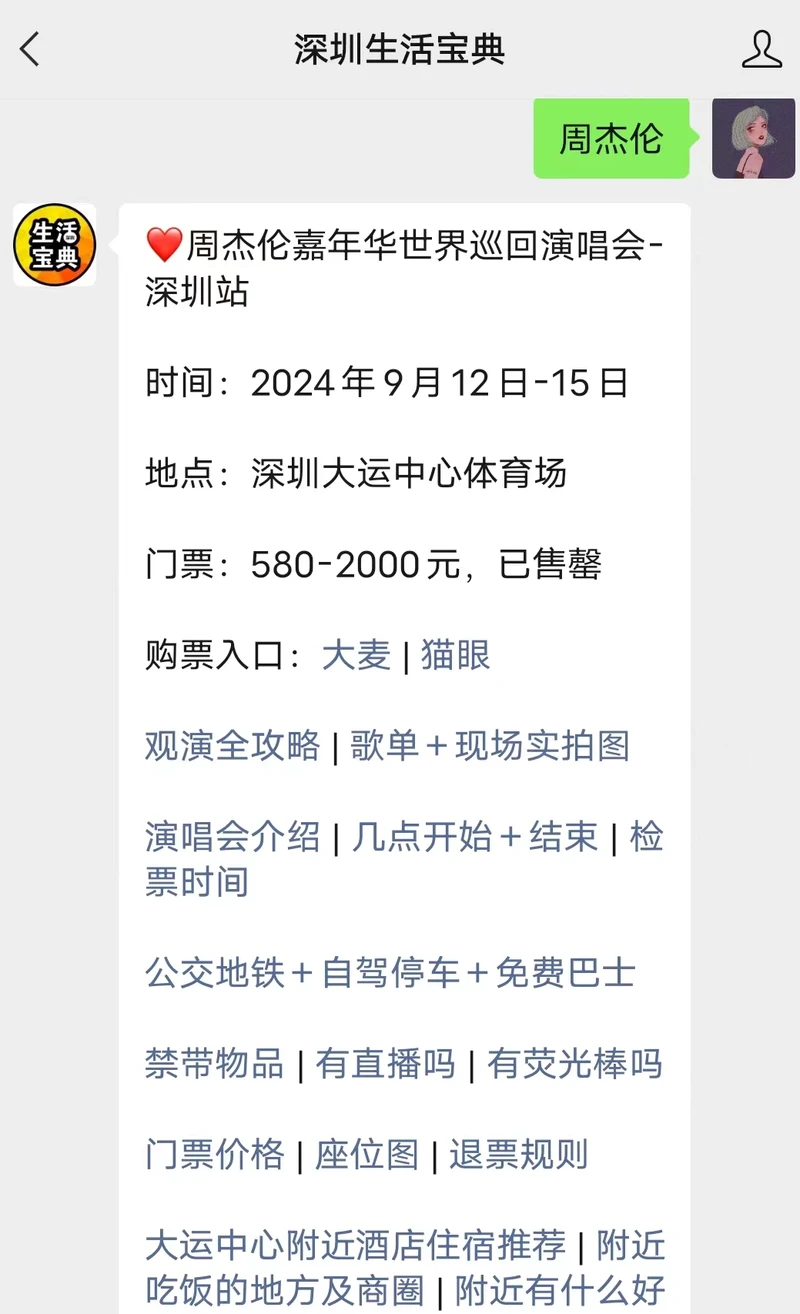Open the 猫眼 ticket link
Viewport: 800px width, 1314px height.
click(x=456, y=656)
